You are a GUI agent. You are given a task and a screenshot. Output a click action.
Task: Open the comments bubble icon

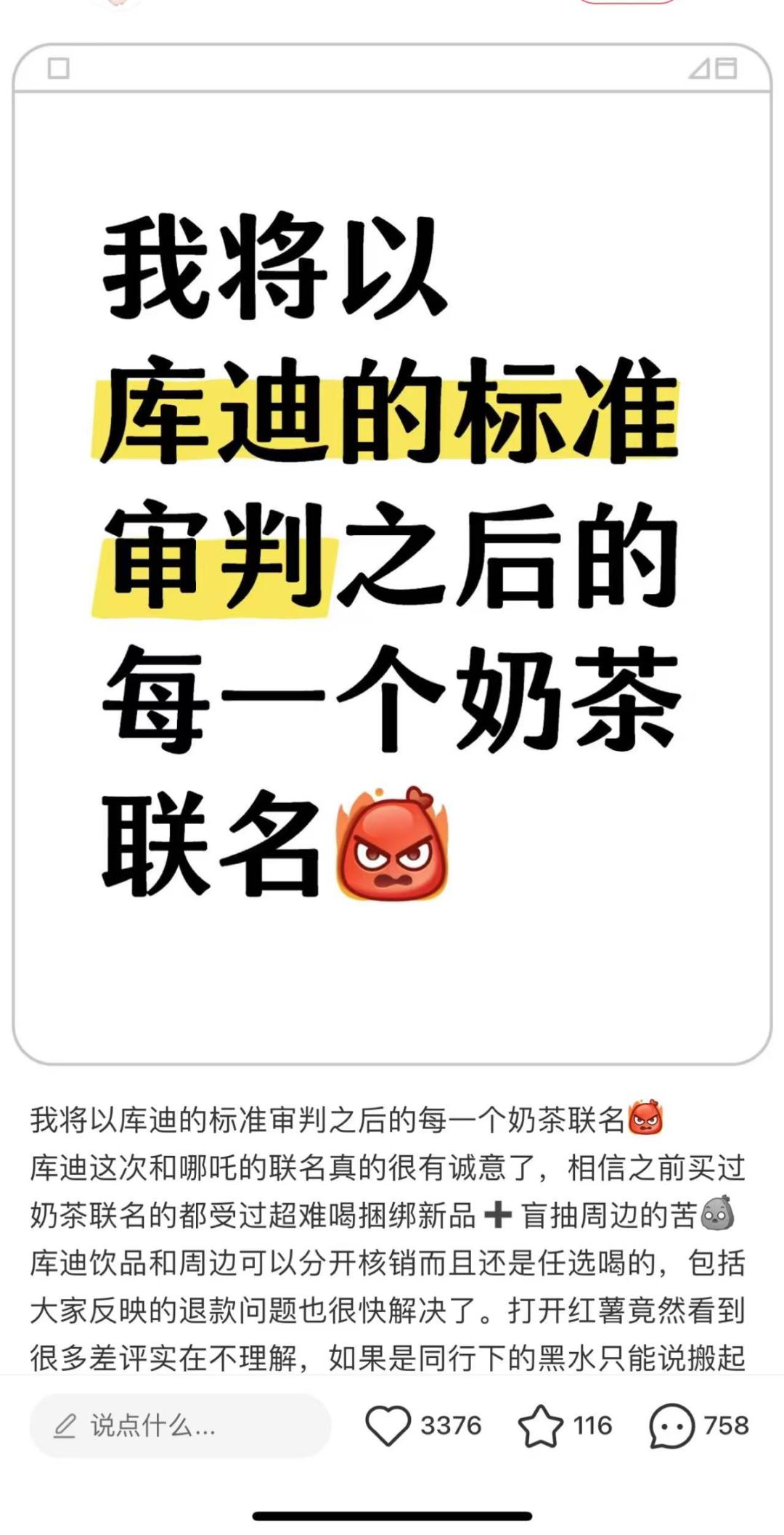(x=671, y=1425)
